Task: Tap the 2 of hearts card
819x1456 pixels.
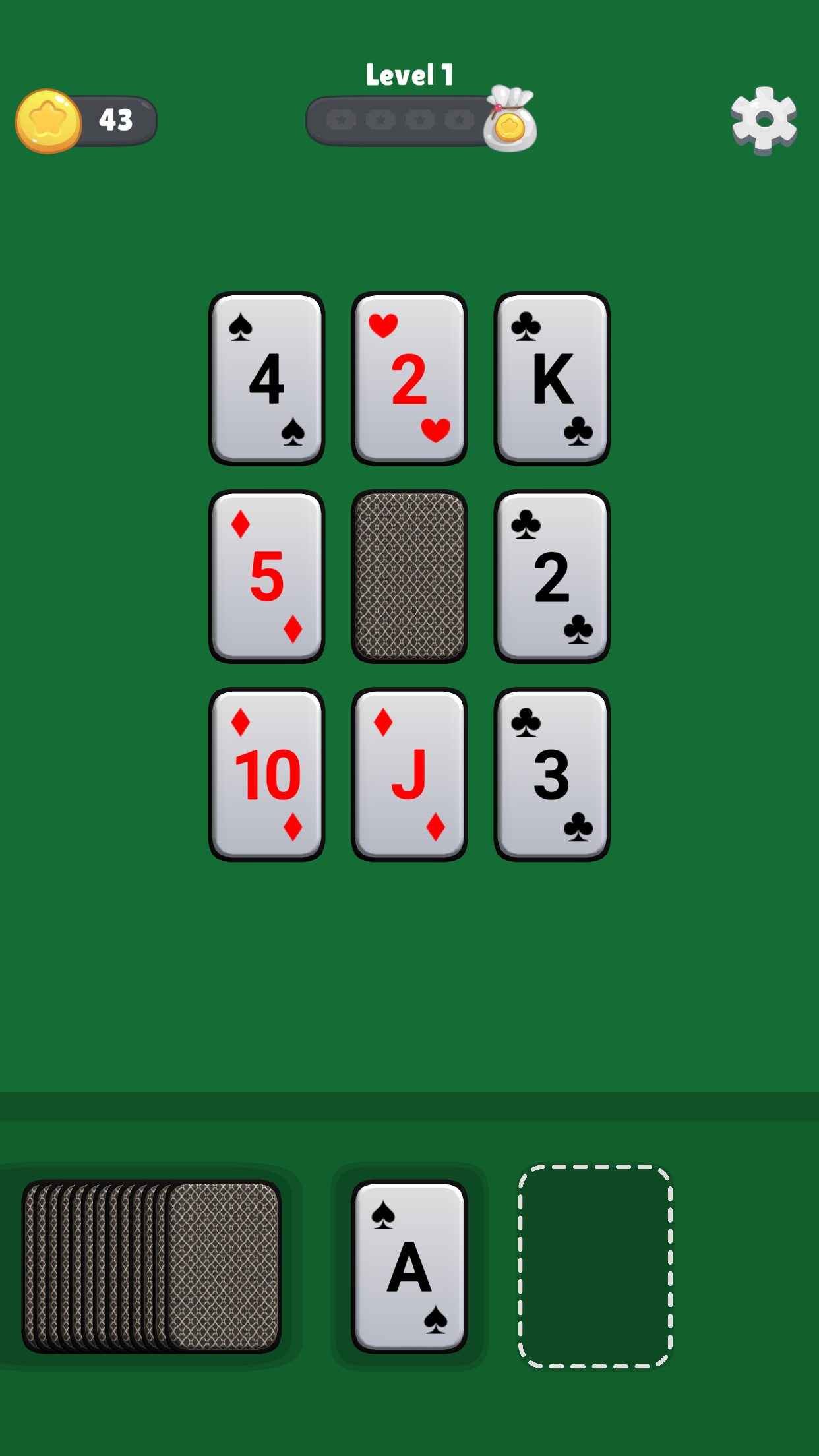Action: click(409, 378)
